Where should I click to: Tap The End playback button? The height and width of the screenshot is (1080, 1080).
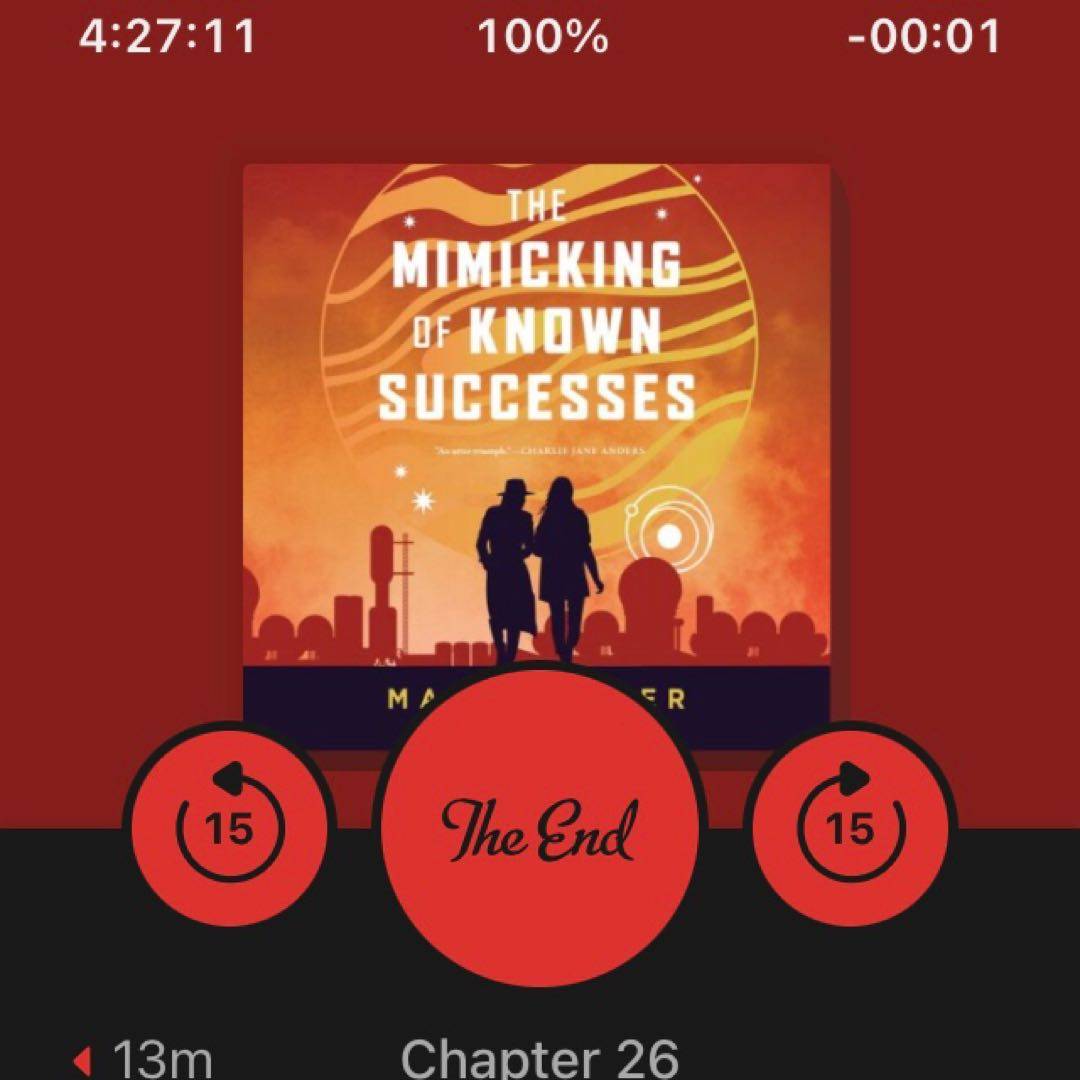540,828
